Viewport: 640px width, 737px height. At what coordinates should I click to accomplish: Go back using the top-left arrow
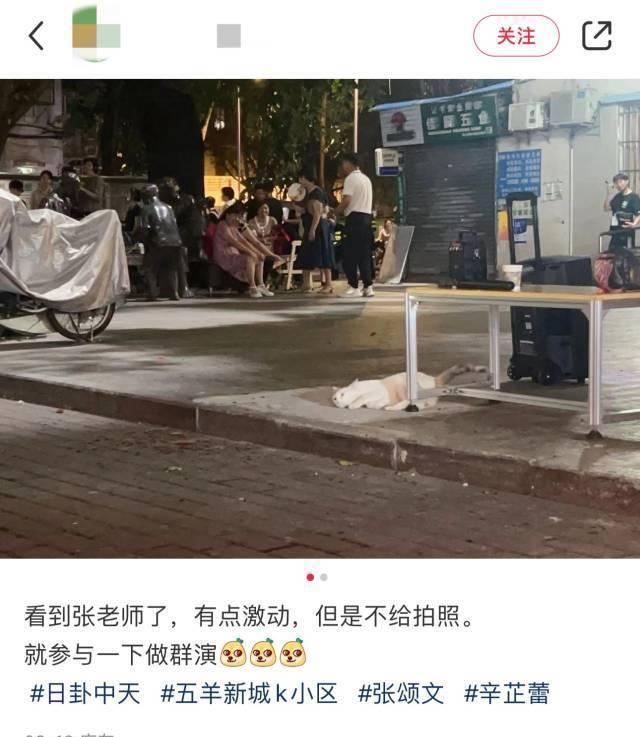pyautogui.click(x=37, y=36)
